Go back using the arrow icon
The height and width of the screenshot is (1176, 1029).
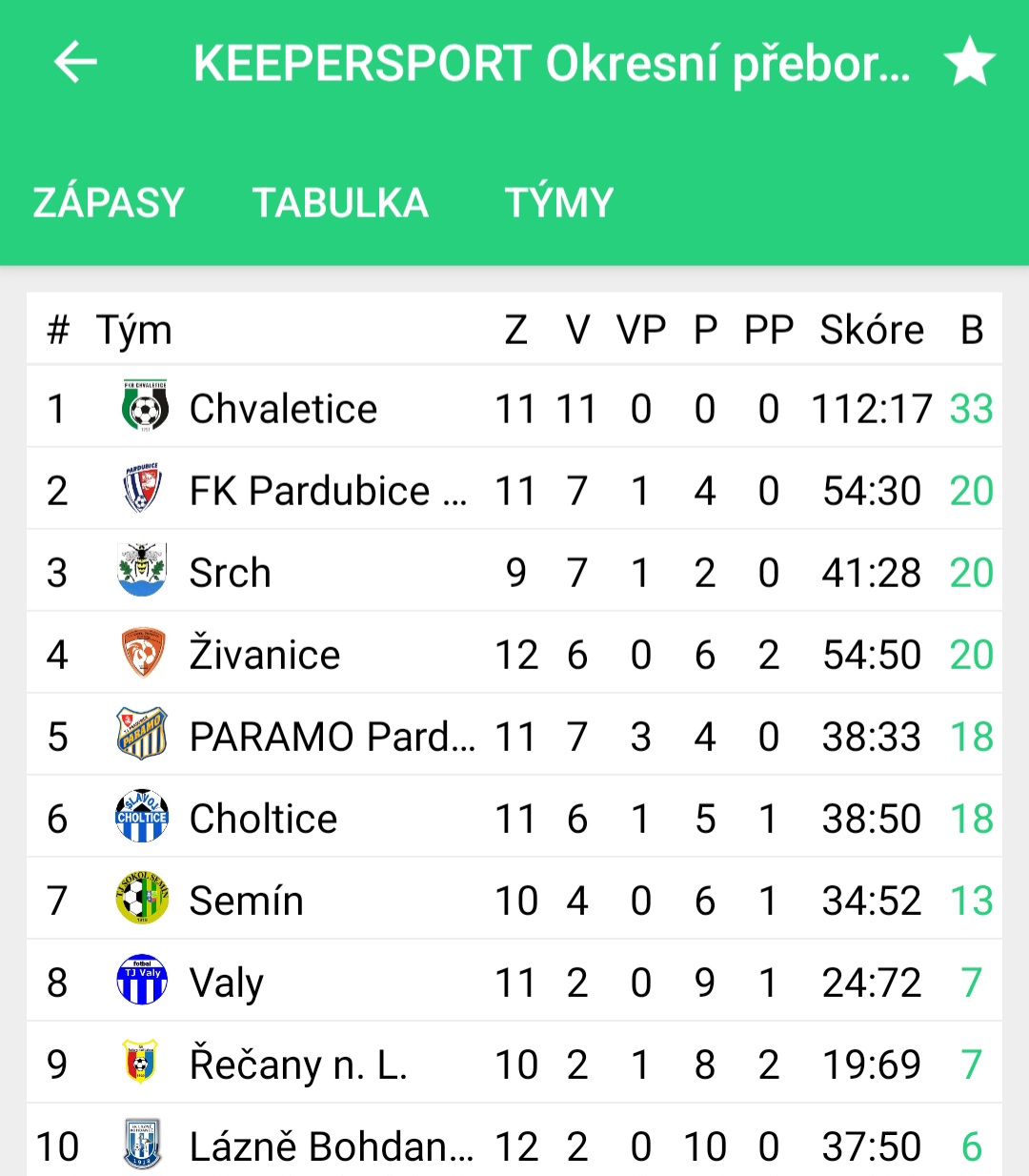pyautogui.click(x=75, y=63)
